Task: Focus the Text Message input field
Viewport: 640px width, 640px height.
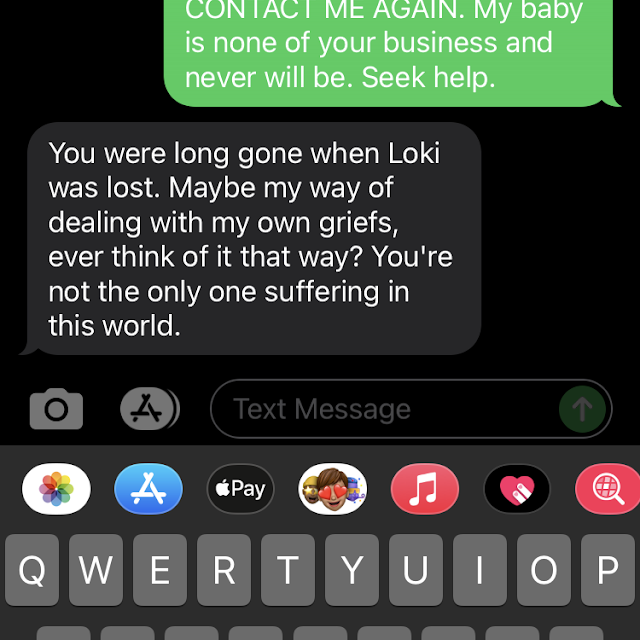Action: (x=380, y=409)
